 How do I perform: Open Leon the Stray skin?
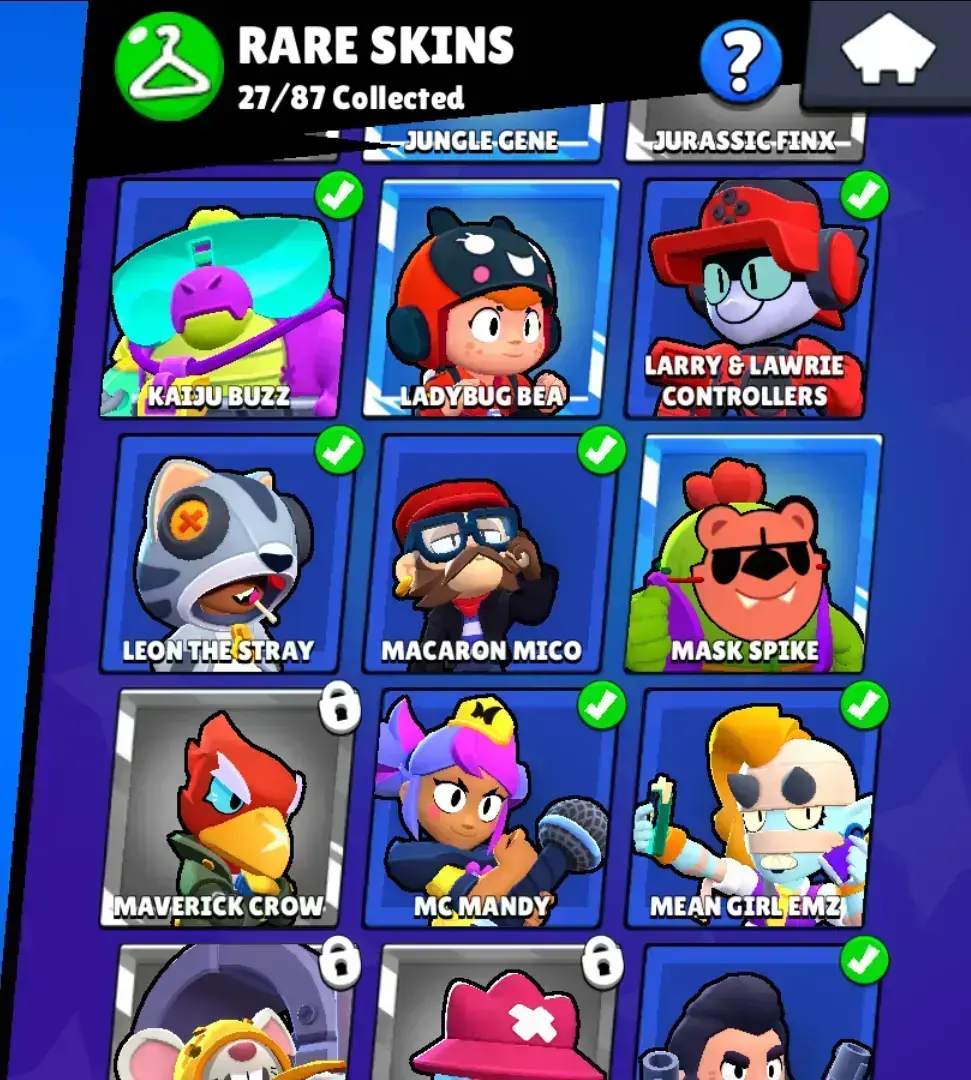pyautogui.click(x=228, y=555)
